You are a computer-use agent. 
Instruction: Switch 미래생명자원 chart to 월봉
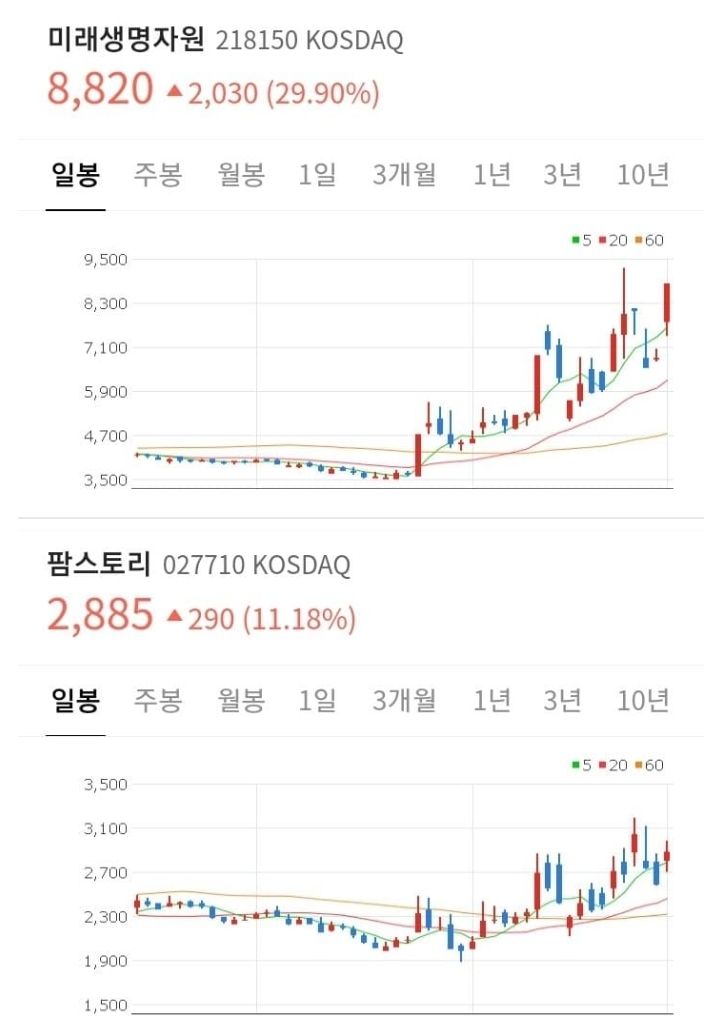pos(241,175)
